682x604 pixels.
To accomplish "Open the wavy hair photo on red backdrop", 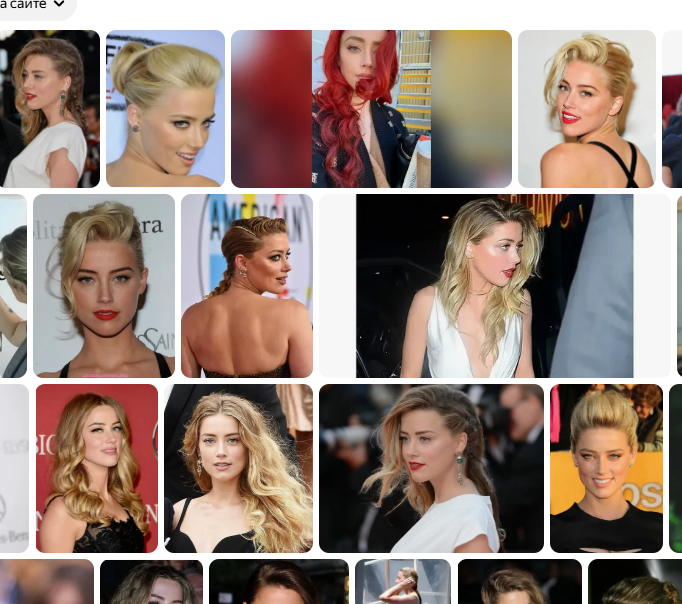I will (x=96, y=468).
